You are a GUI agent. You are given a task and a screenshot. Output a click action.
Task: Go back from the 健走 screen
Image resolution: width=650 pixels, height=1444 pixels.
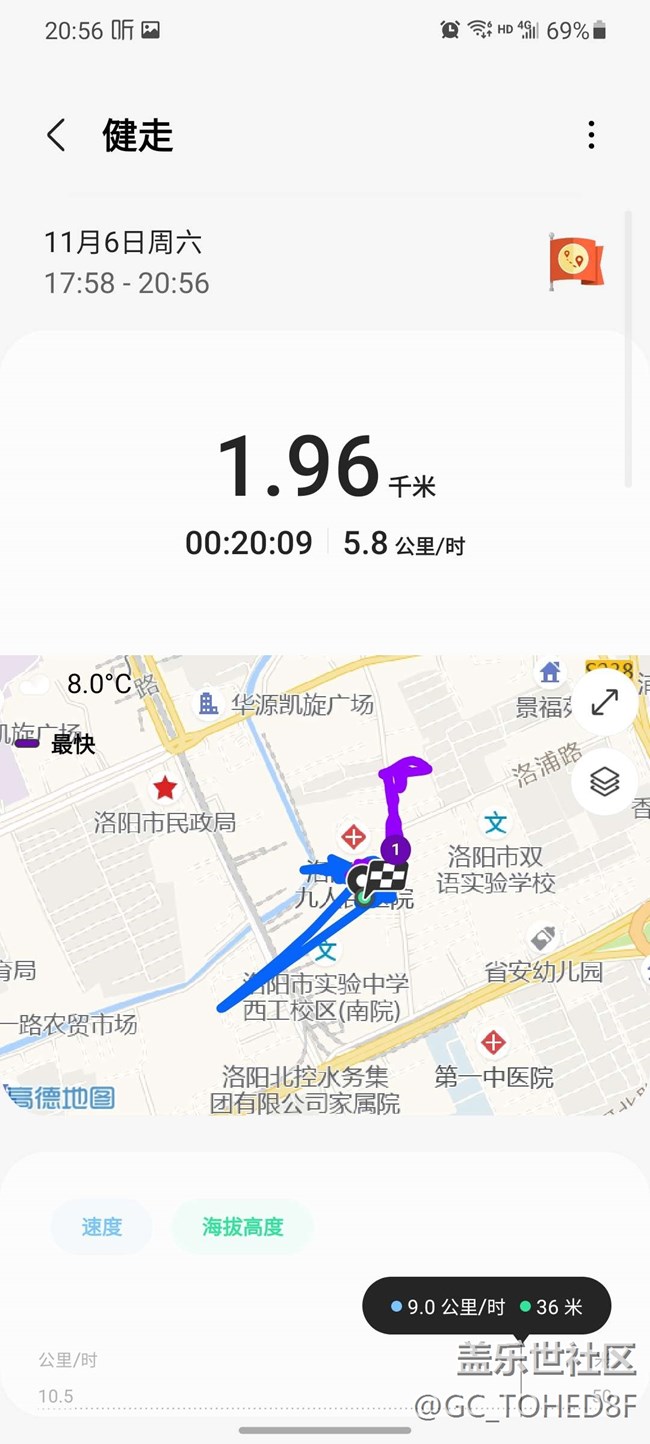point(57,135)
